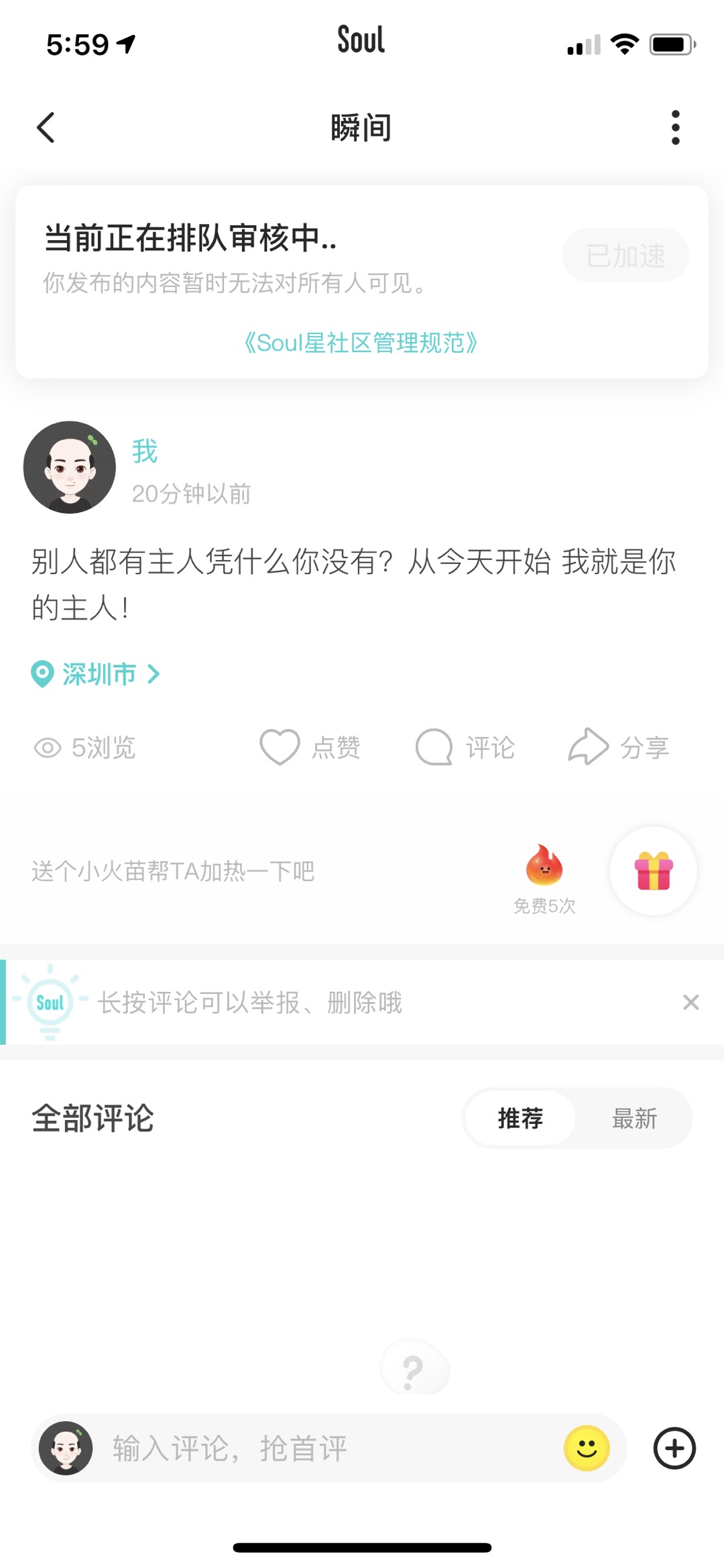This screenshot has width=724, height=1568.
Task: Tap the username 我
Action: [x=145, y=451]
